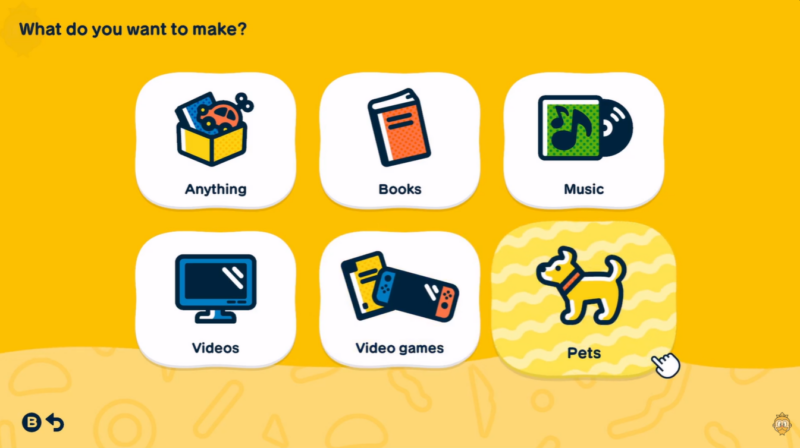Select the Video games card
This screenshot has width=800, height=448.
[x=399, y=298]
